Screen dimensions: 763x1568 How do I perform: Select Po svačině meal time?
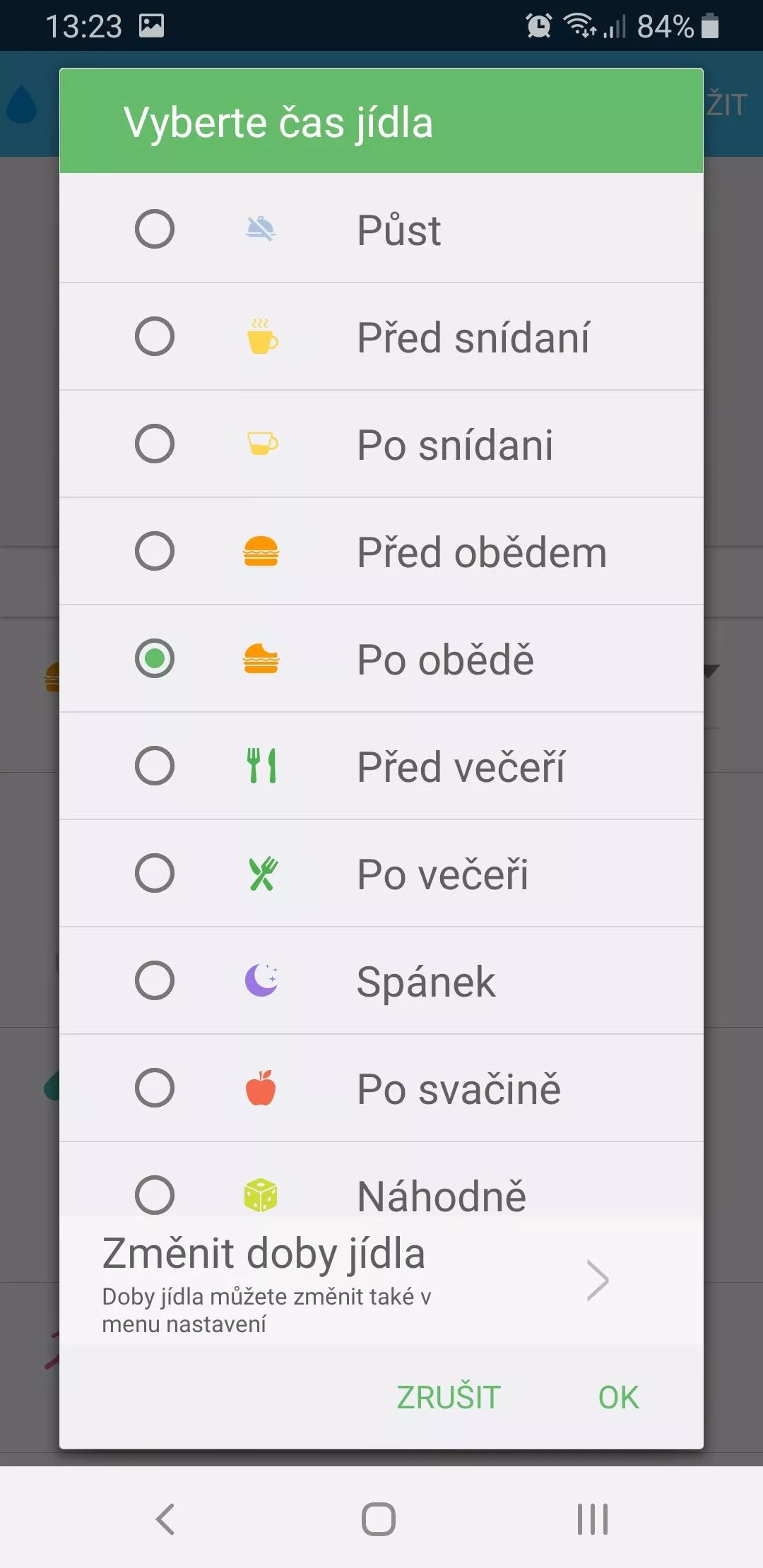(381, 1088)
